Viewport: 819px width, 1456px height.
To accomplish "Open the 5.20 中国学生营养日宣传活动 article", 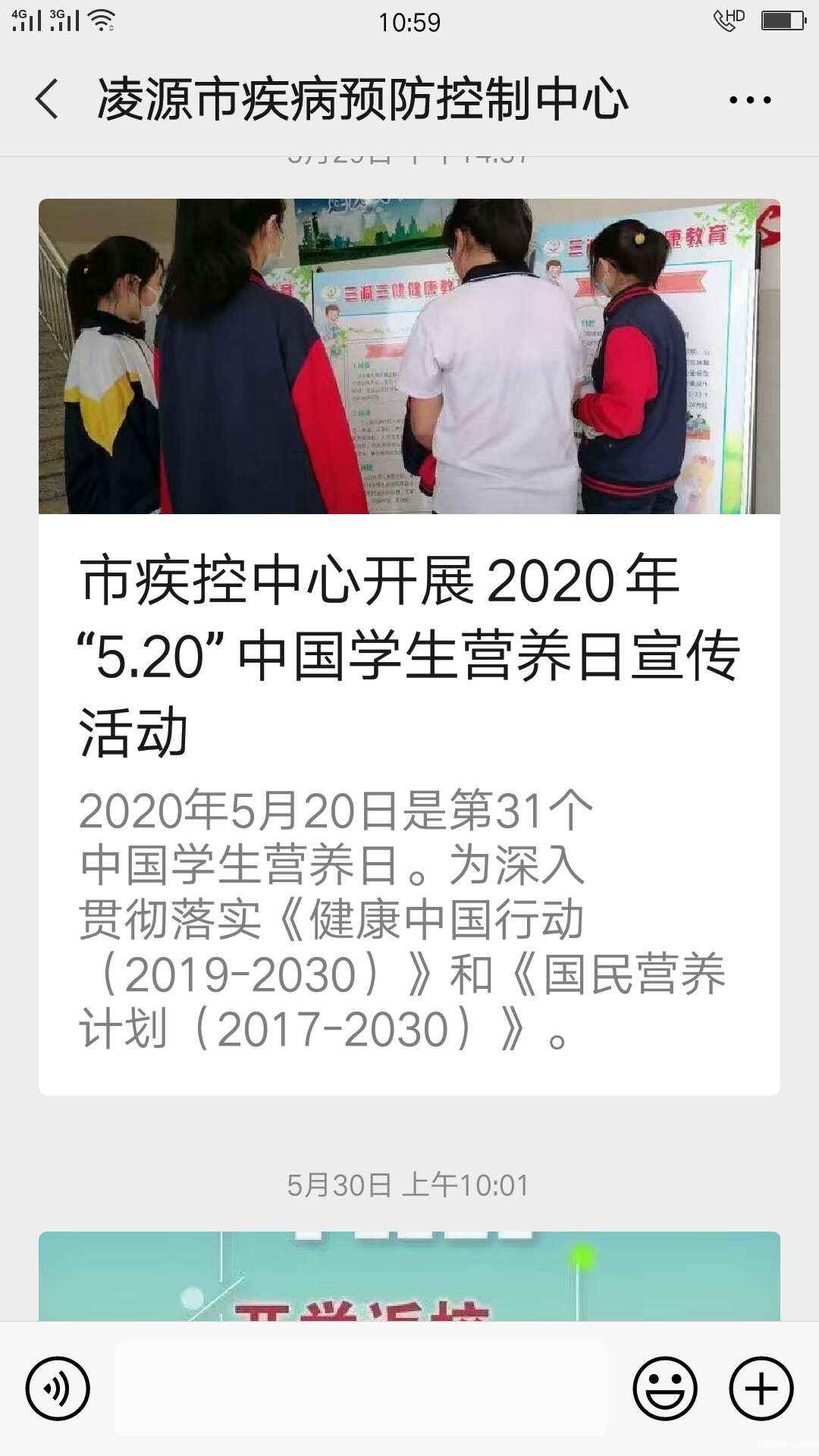I will (409, 652).
